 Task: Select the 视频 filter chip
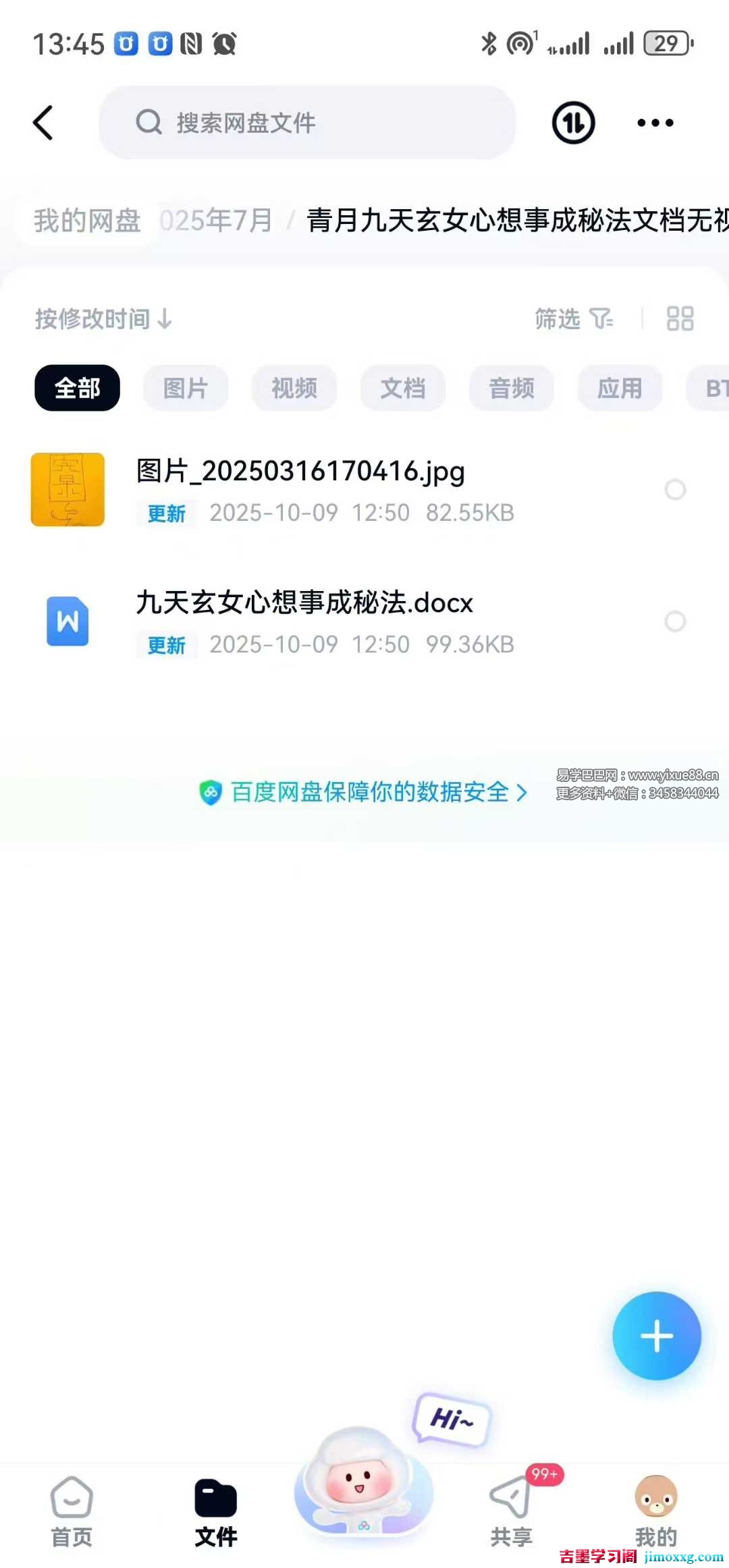(294, 388)
